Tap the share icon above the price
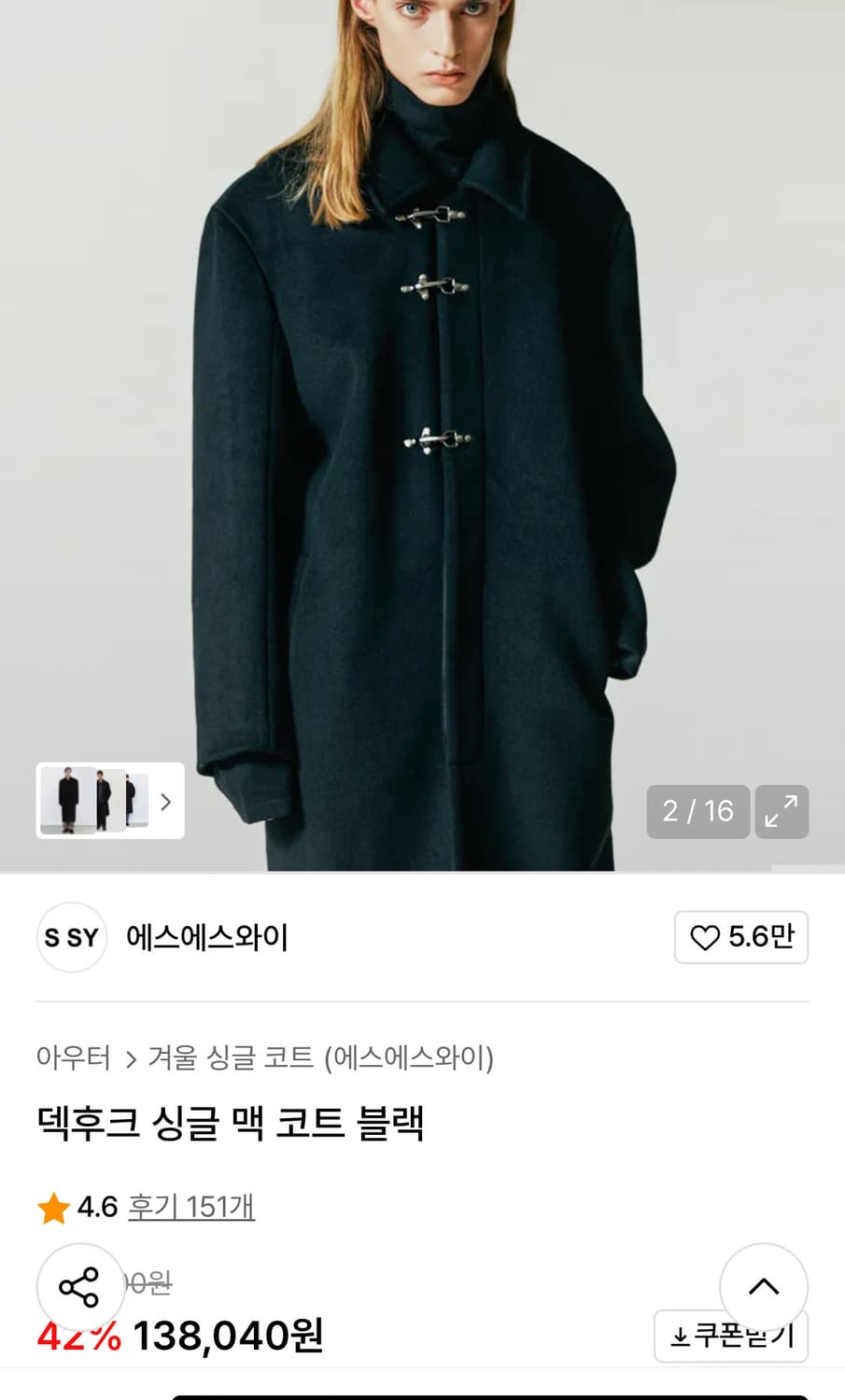 (x=80, y=1286)
